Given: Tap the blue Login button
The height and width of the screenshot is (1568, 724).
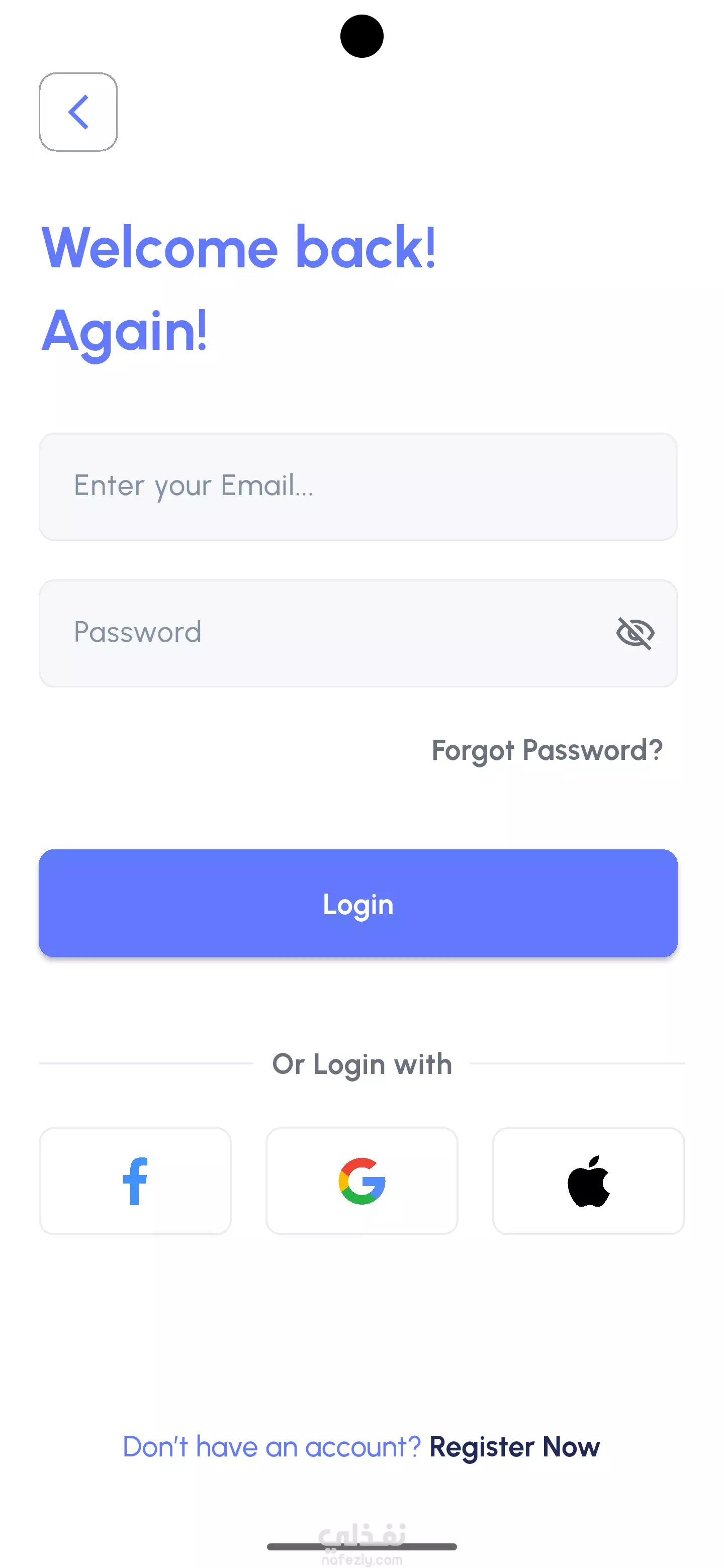Looking at the screenshot, I should 358,903.
